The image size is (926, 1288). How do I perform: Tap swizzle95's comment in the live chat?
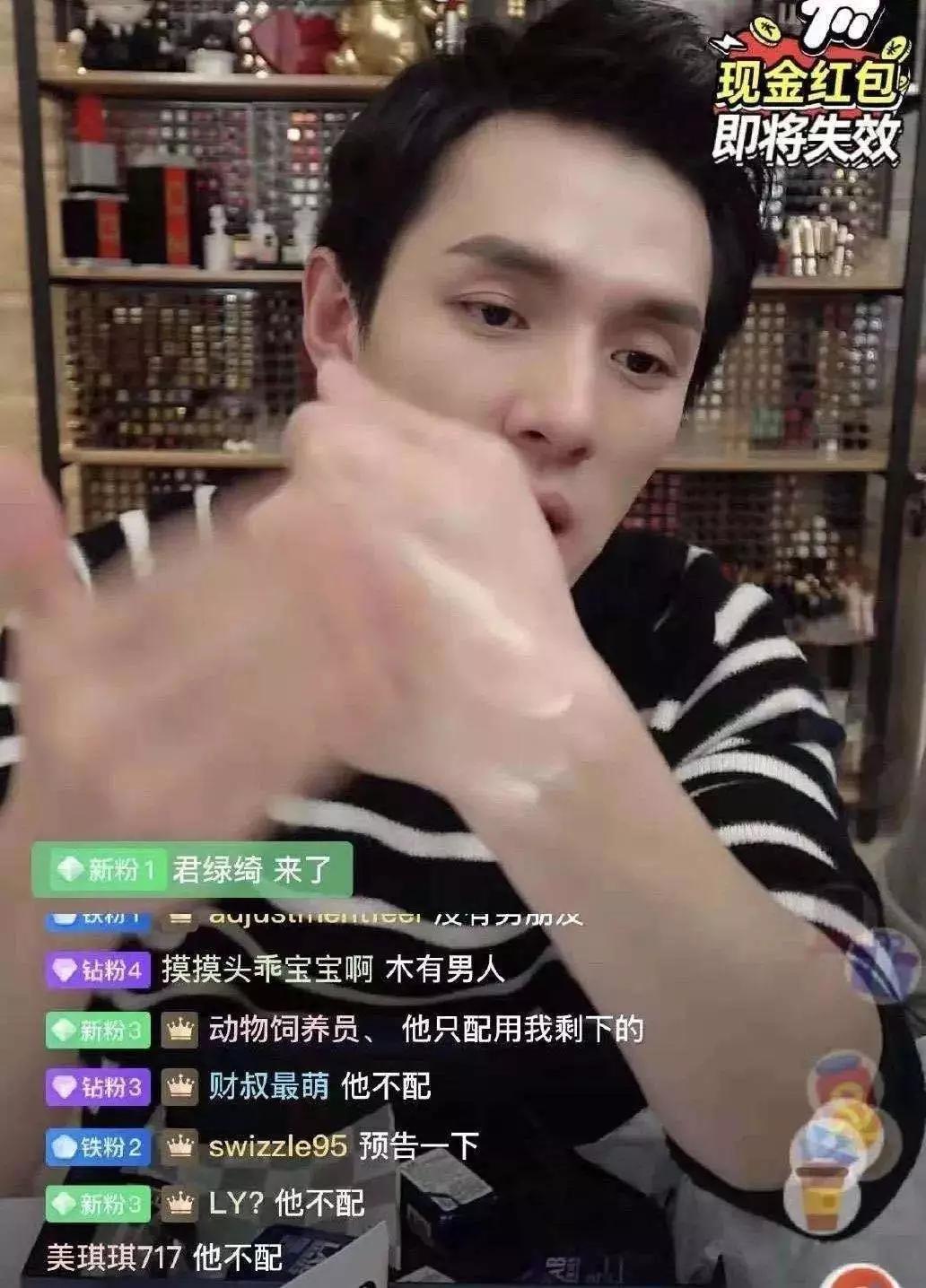[343, 1145]
